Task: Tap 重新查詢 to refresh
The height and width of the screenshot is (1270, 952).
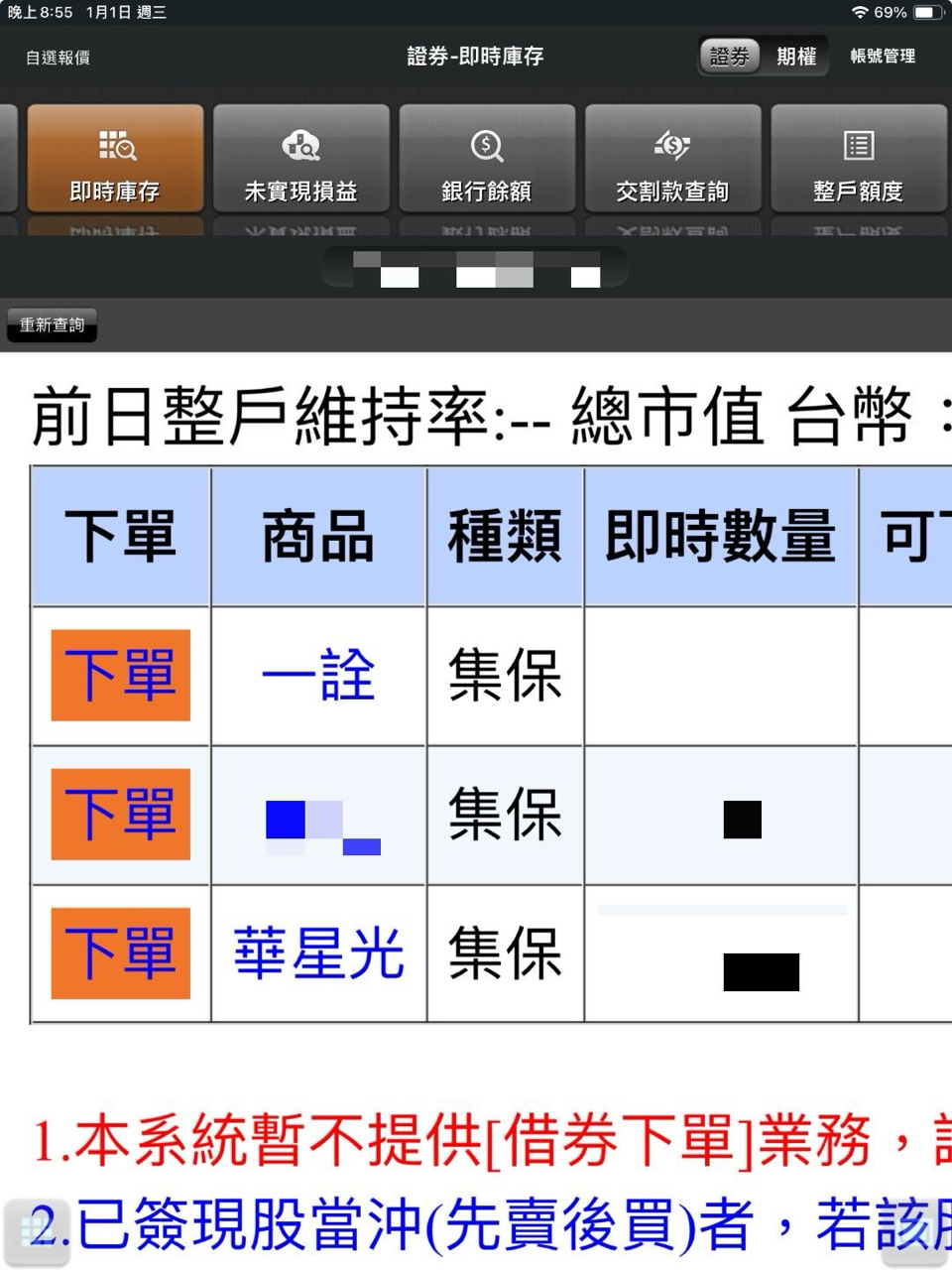Action: (x=53, y=325)
